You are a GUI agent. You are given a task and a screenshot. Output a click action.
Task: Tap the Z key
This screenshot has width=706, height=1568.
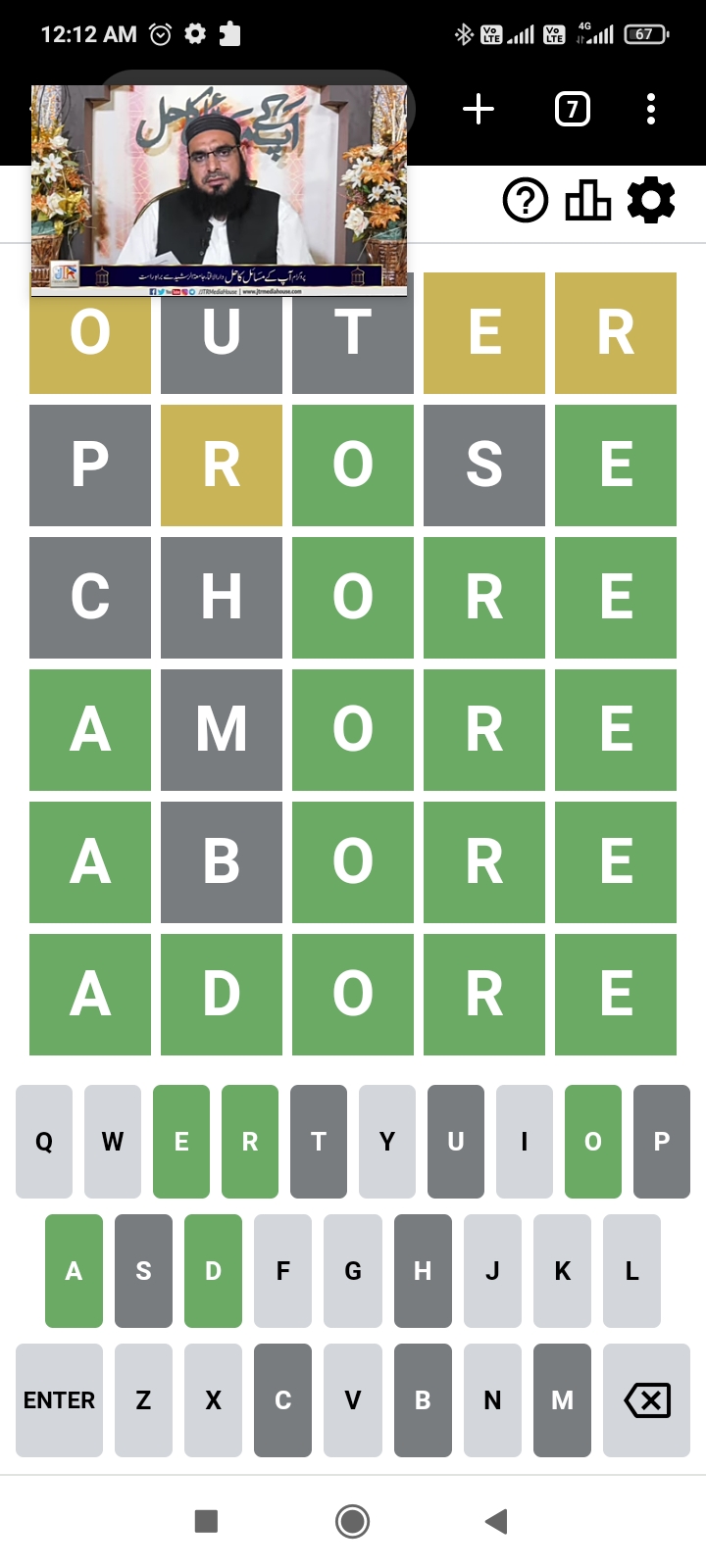143,1400
